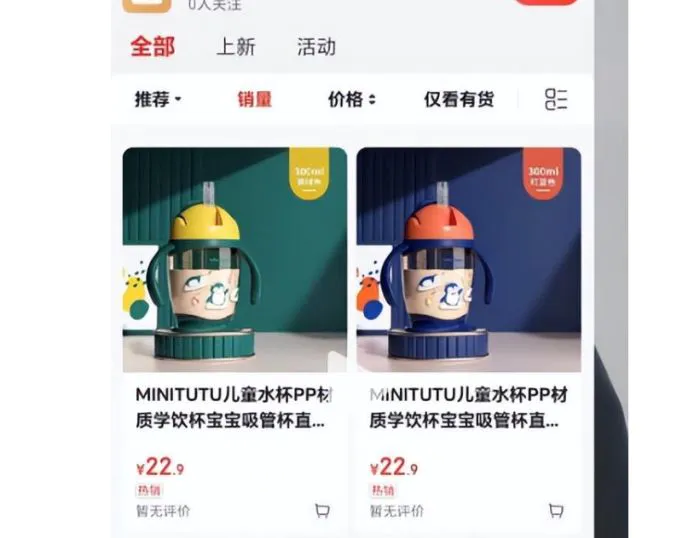
Task: Add the blue orange-lid cup to cart
Action: coord(556,511)
